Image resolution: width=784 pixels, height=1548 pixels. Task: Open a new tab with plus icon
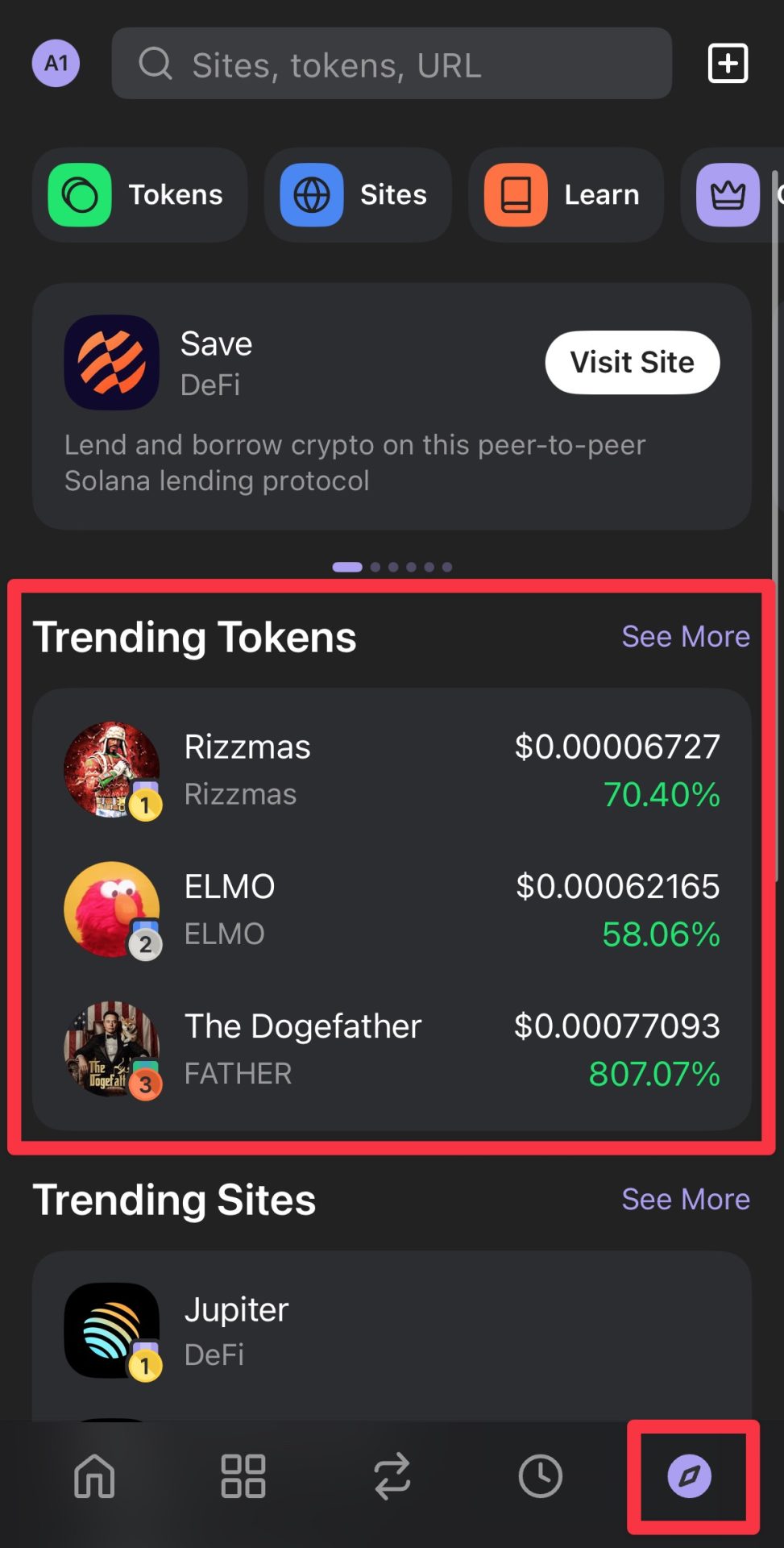[728, 64]
